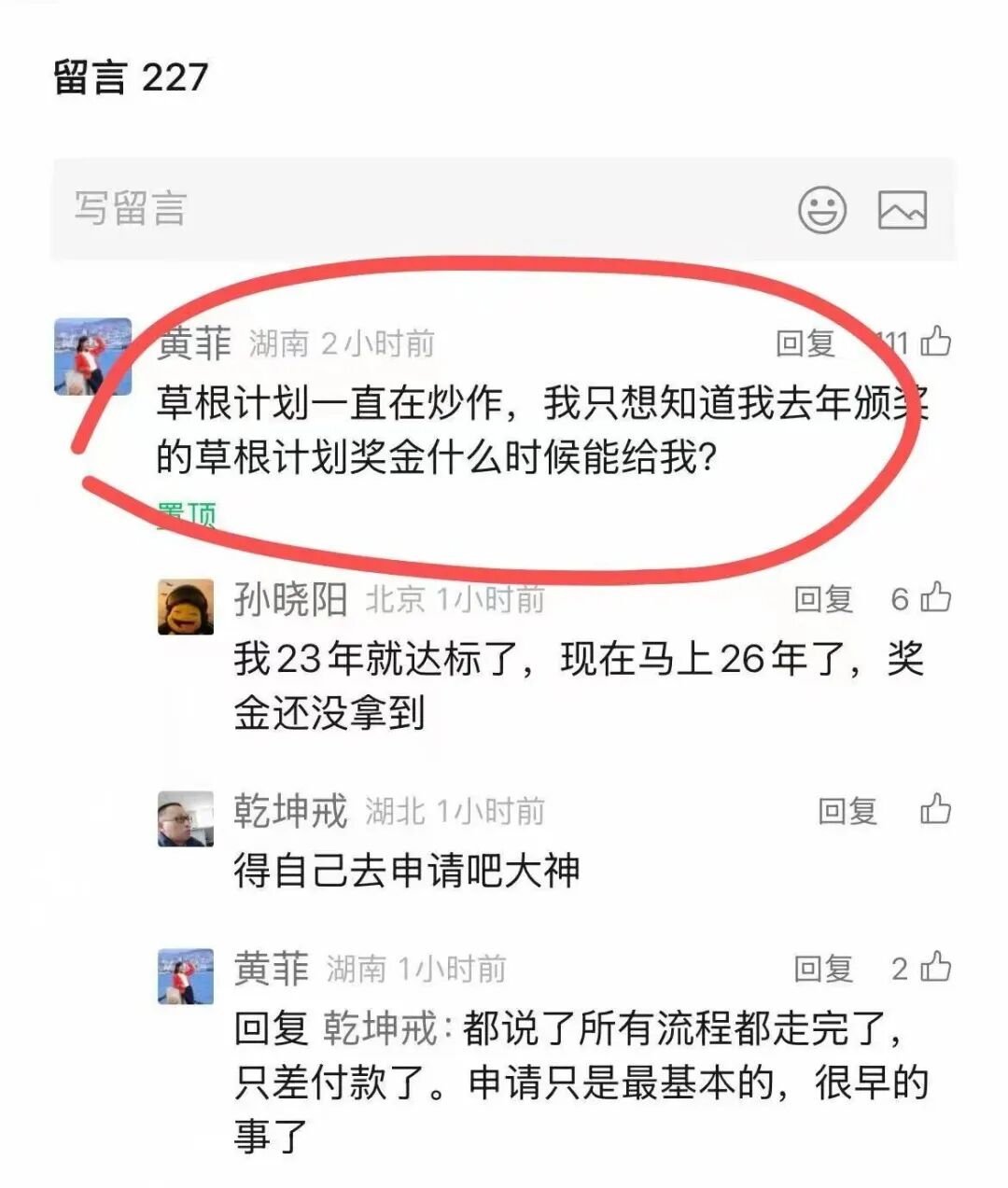Tap 回复 on 黄菲's reply to 乾坤戒
Screen dimensions: 1008x1188
[823, 969]
